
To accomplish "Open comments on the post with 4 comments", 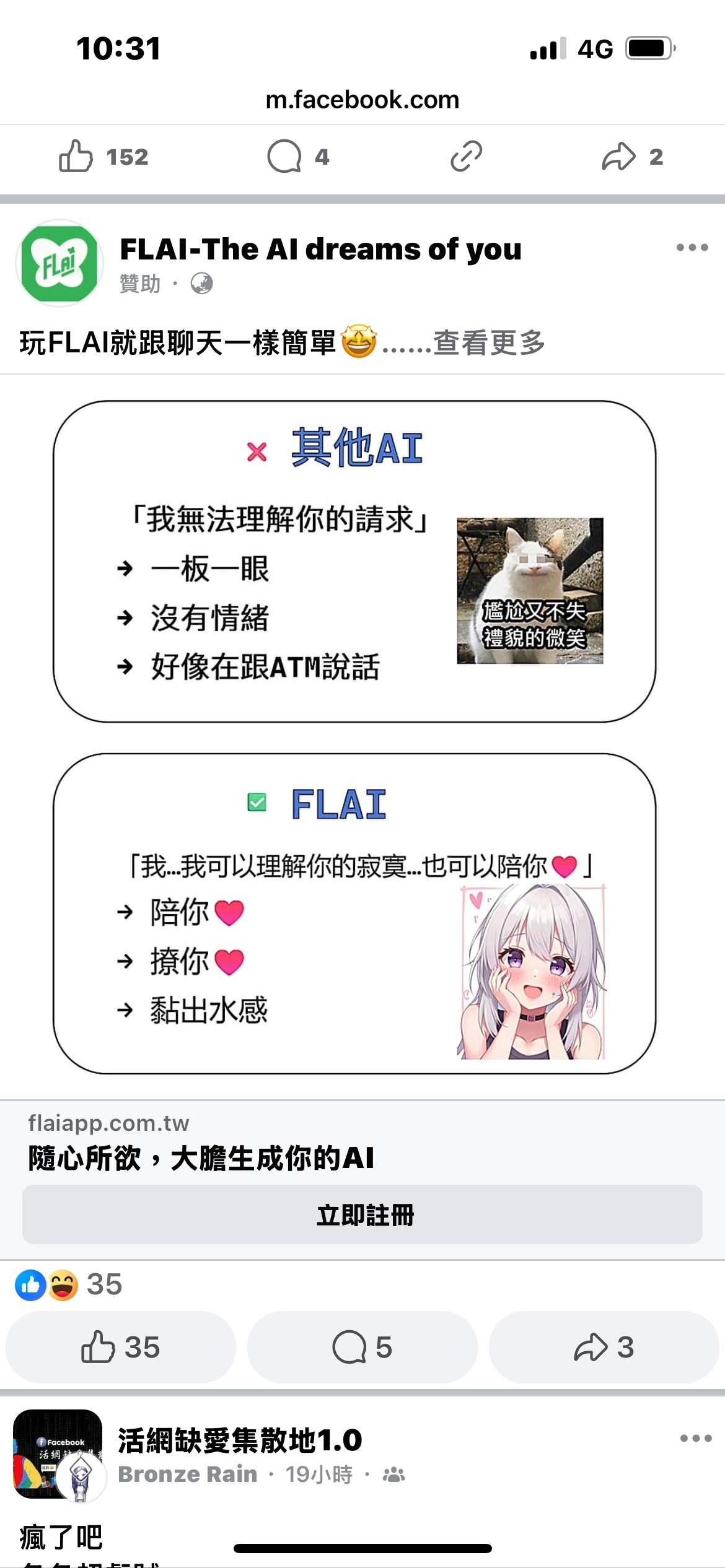I will point(297,157).
